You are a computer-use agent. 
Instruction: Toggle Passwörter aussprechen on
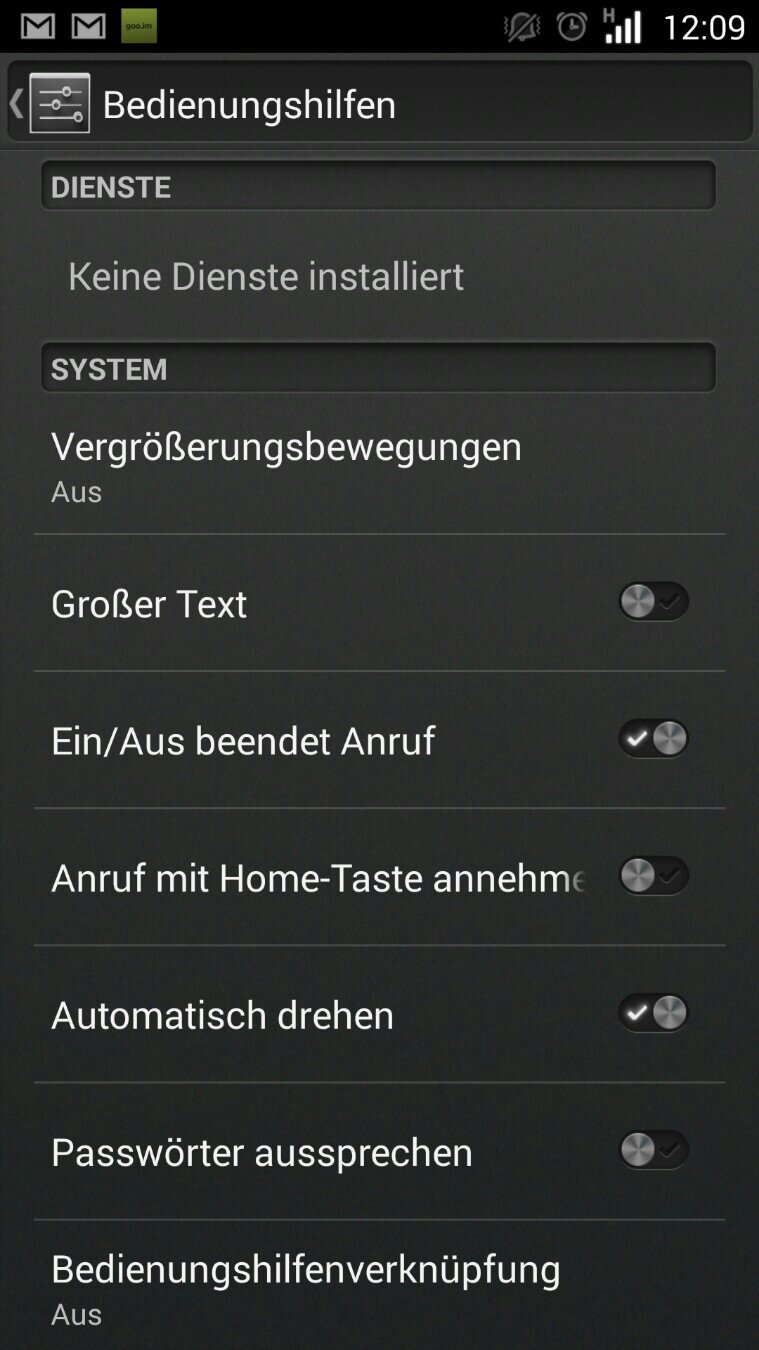(x=653, y=1150)
